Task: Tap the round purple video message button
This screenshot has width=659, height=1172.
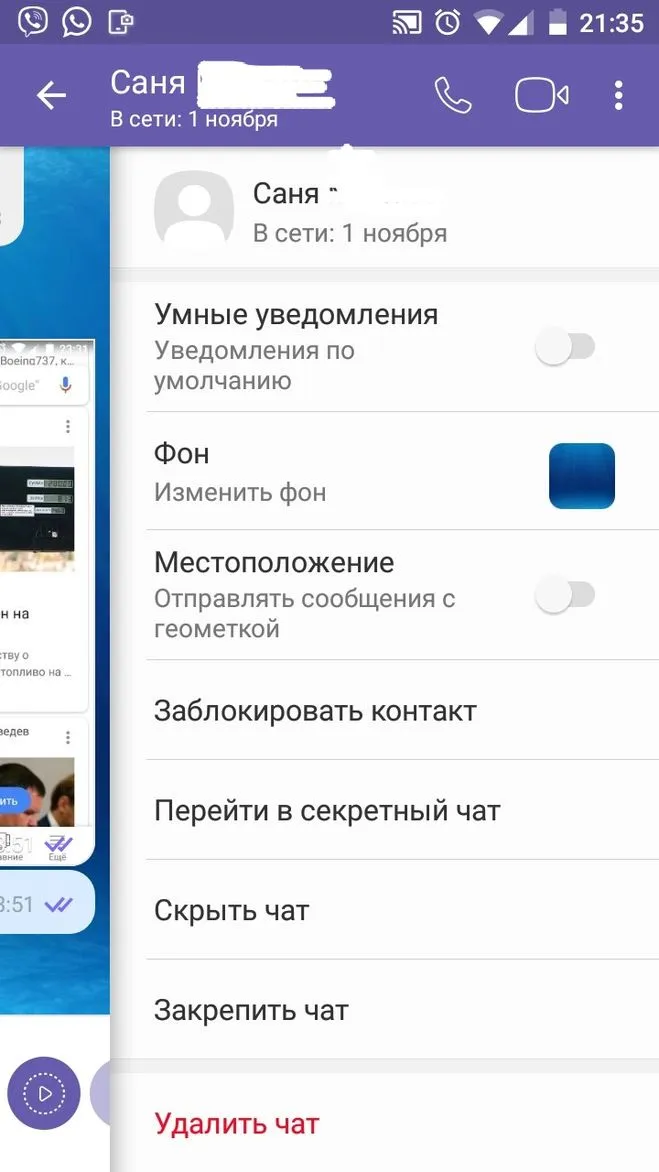Action: [44, 1093]
